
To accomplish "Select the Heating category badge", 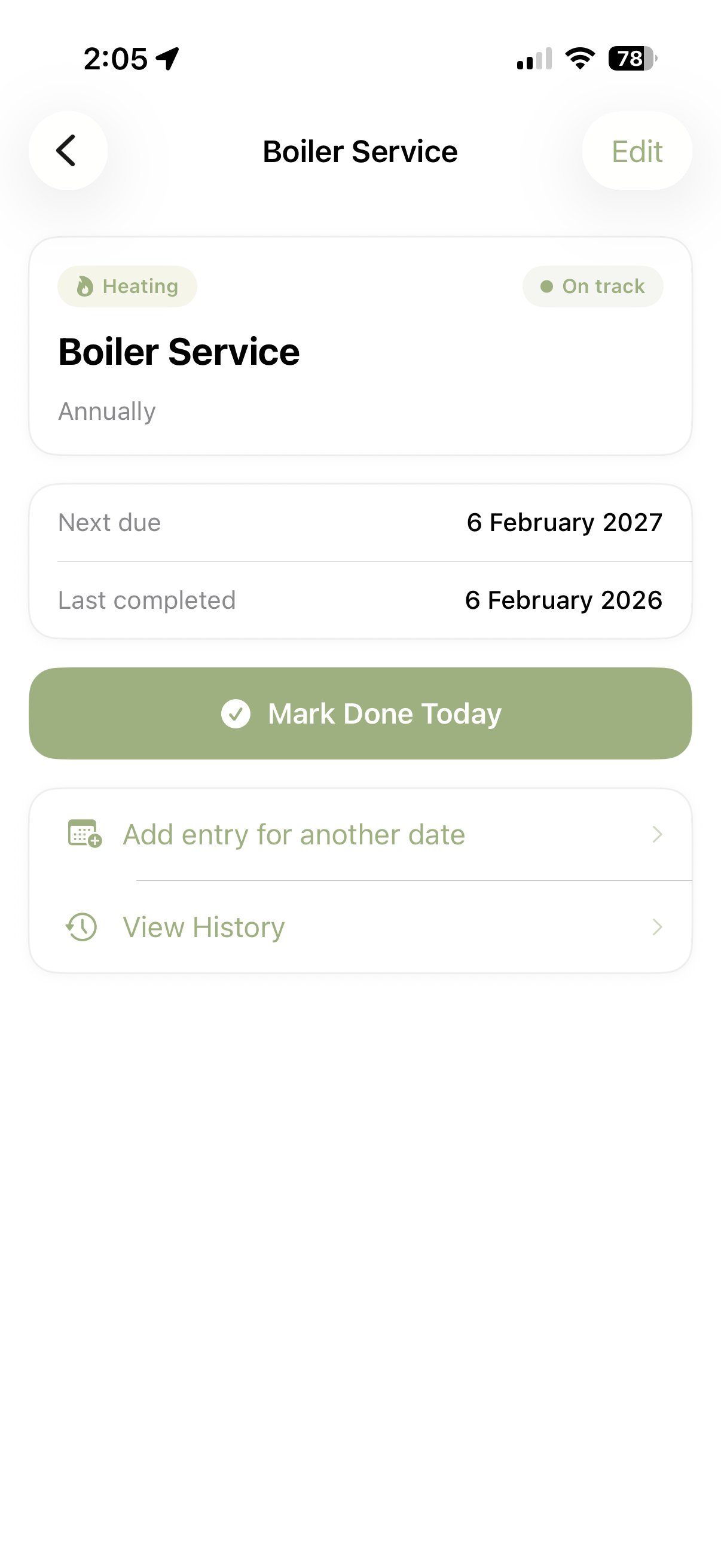I will pyautogui.click(x=127, y=285).
